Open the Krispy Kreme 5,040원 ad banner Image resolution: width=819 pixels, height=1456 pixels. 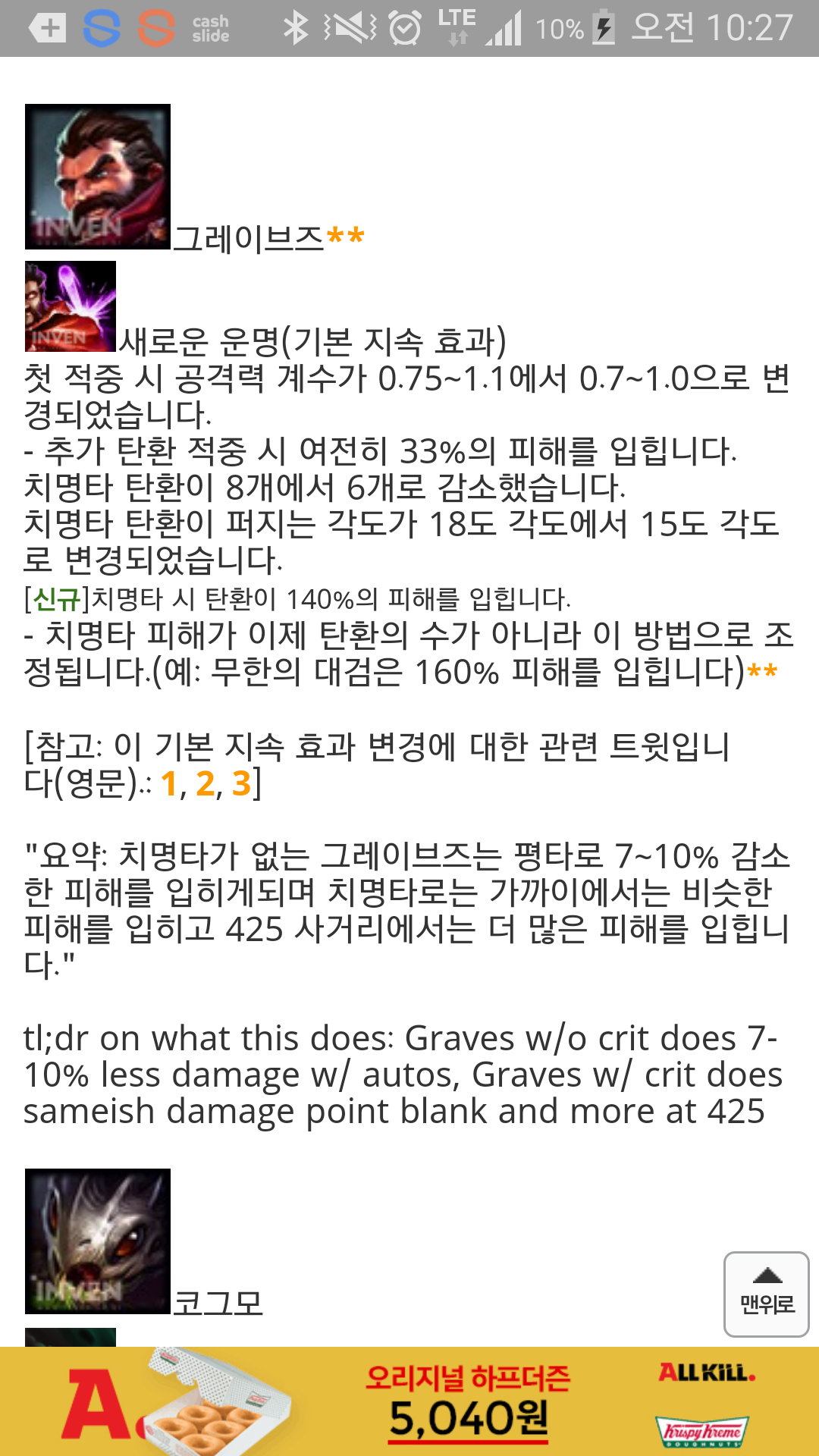click(409, 1401)
